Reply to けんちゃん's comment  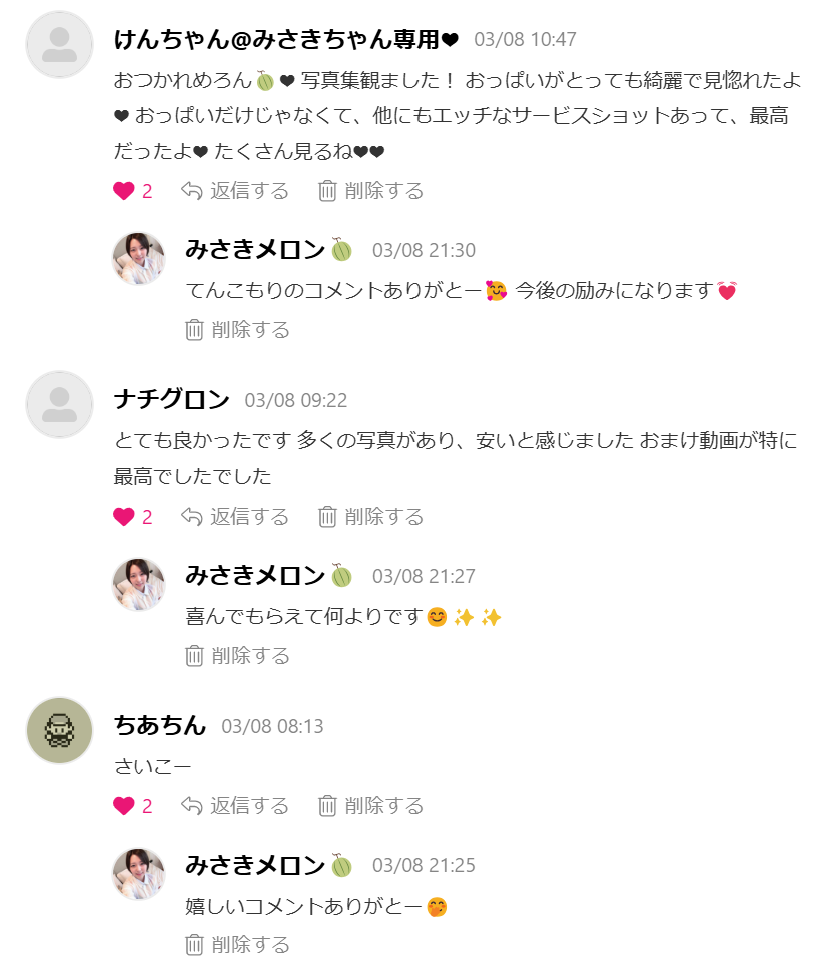tap(235, 191)
